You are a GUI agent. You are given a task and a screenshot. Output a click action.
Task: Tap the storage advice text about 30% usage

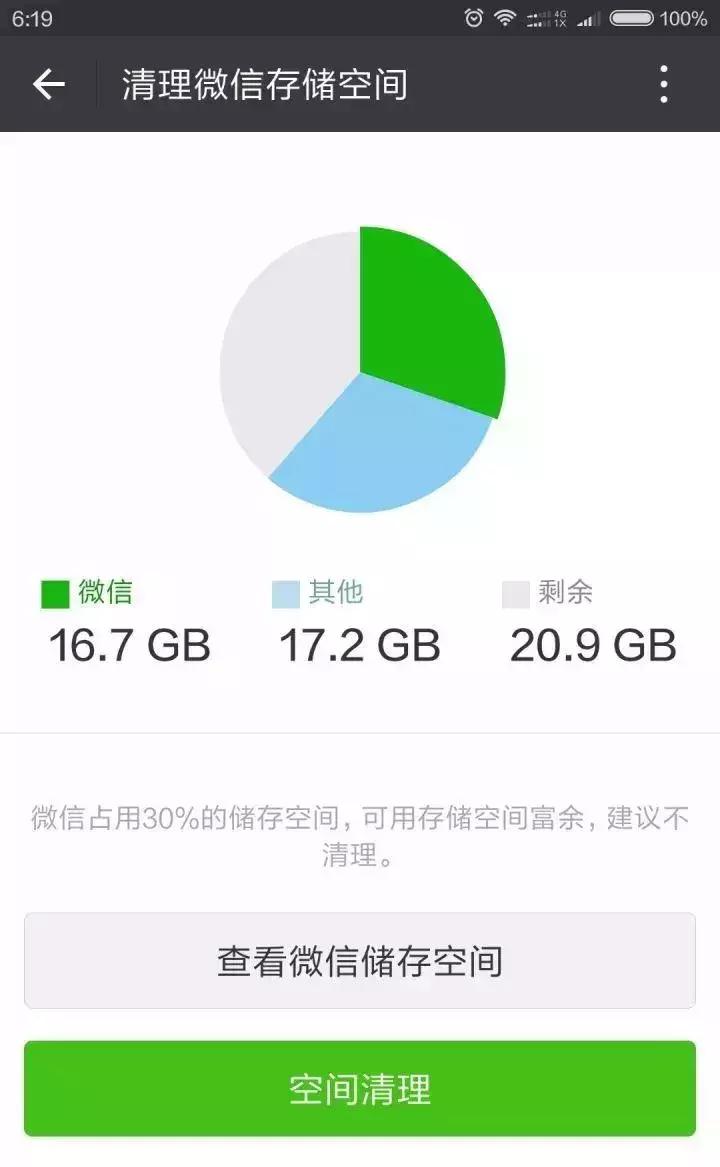(360, 837)
